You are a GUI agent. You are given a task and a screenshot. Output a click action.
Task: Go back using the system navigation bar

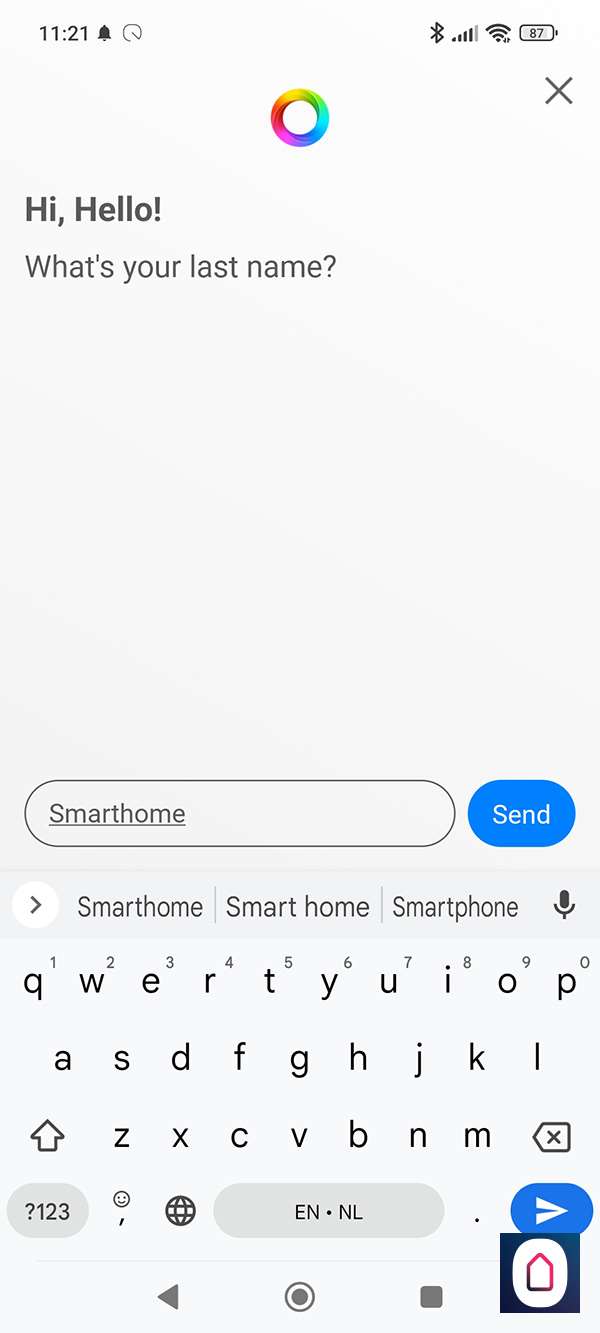(x=168, y=1297)
